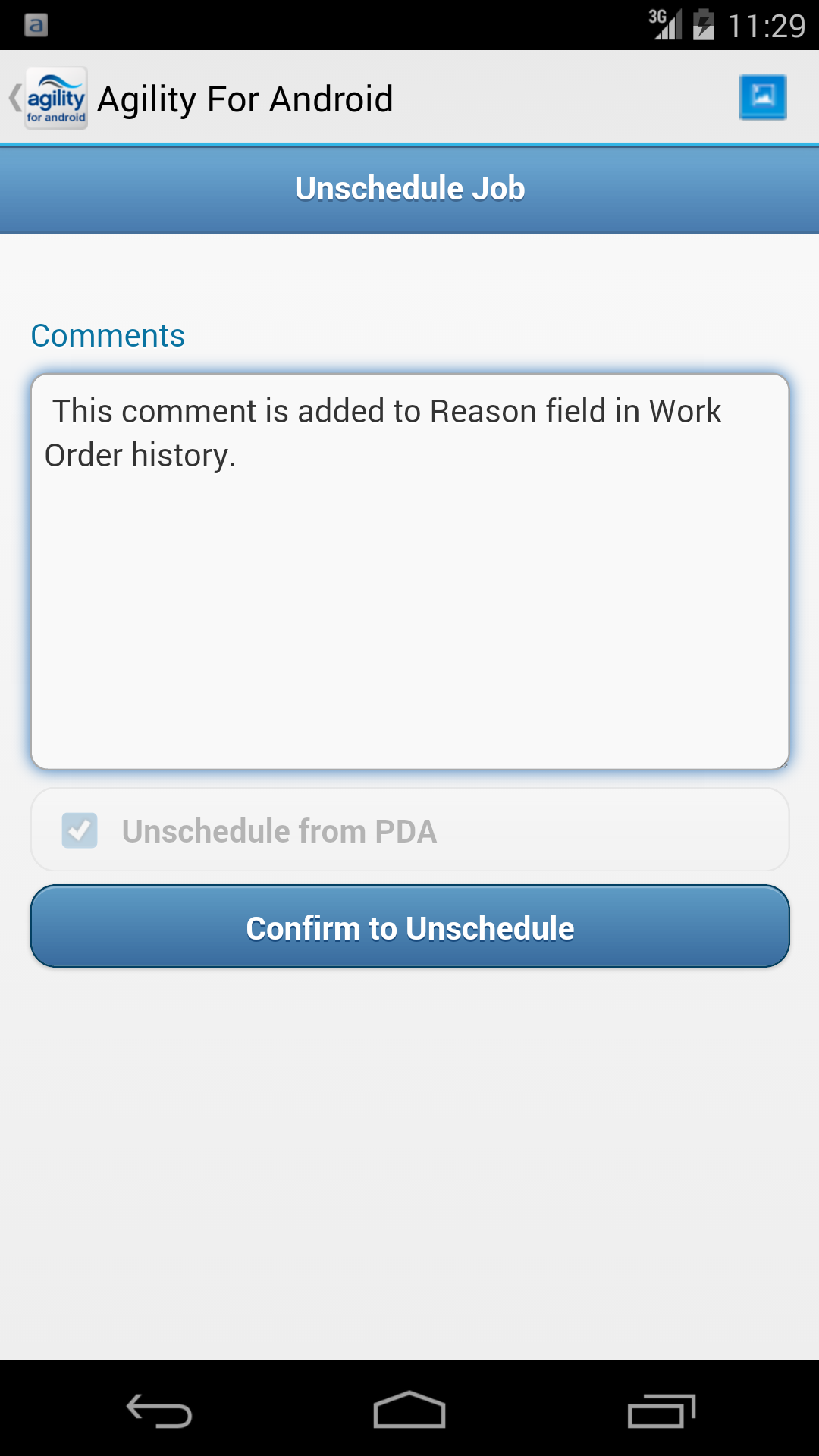Toggle the Unschedule from PDA checkbox

pos(80,830)
